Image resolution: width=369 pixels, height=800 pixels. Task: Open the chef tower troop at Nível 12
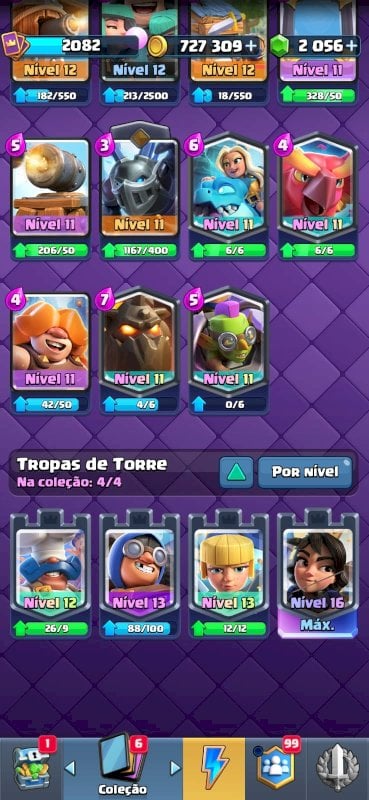pos(51,574)
